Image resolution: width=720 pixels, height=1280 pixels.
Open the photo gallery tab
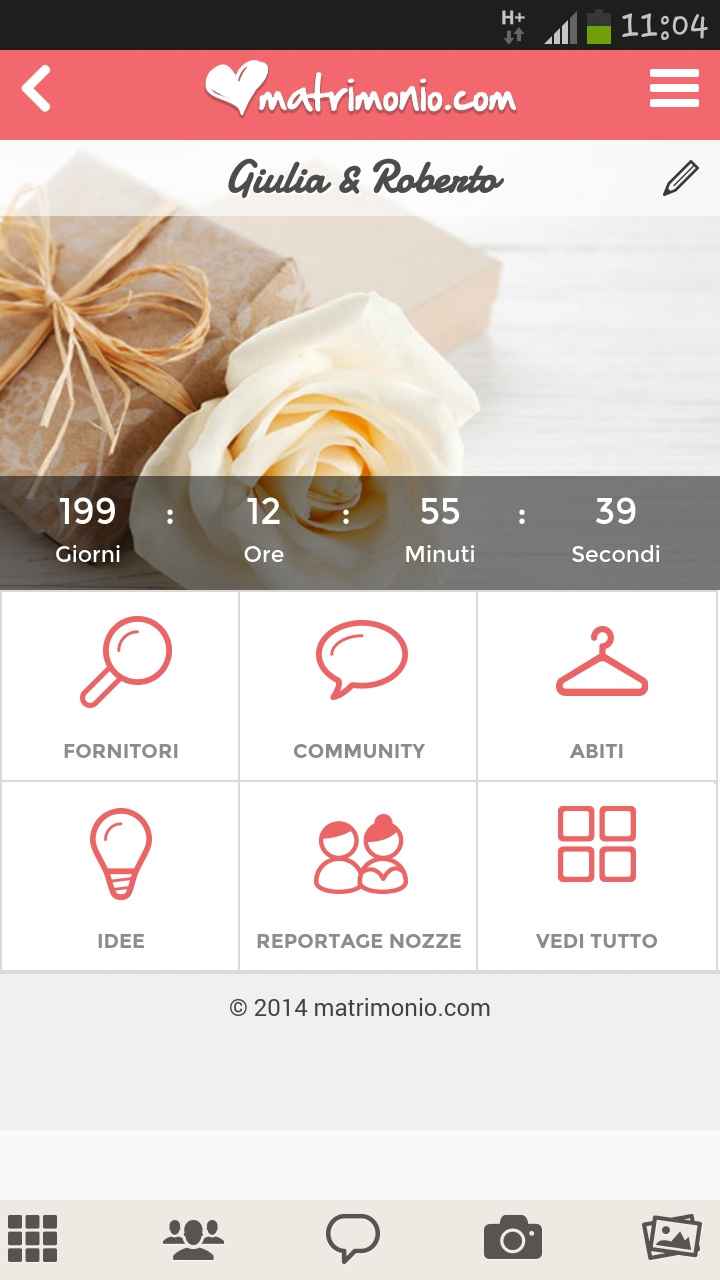click(671, 1238)
